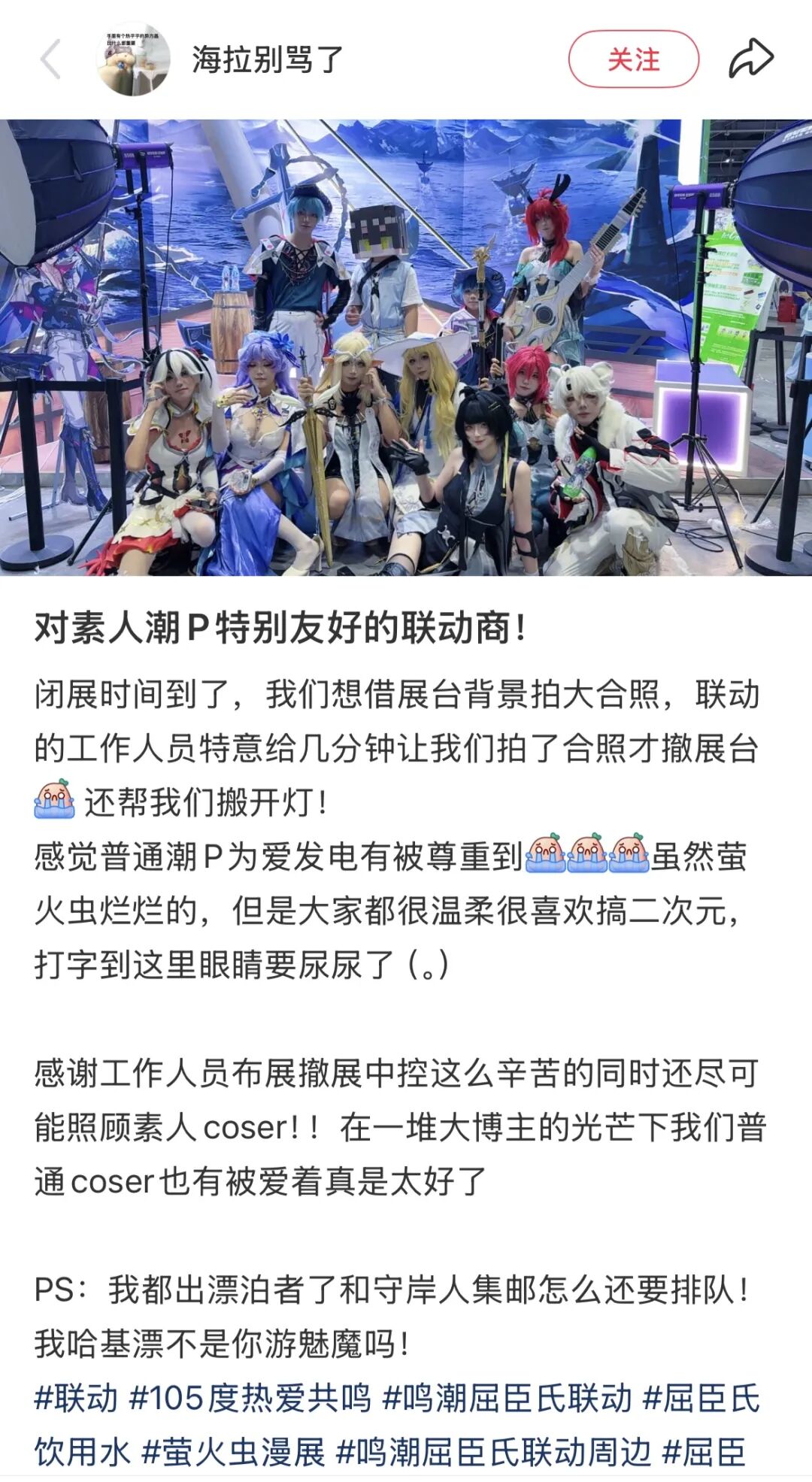812x1482 pixels.
Task: Open the #鸣潮屈臣氏联动周边 hashtag
Action: (x=493, y=1452)
